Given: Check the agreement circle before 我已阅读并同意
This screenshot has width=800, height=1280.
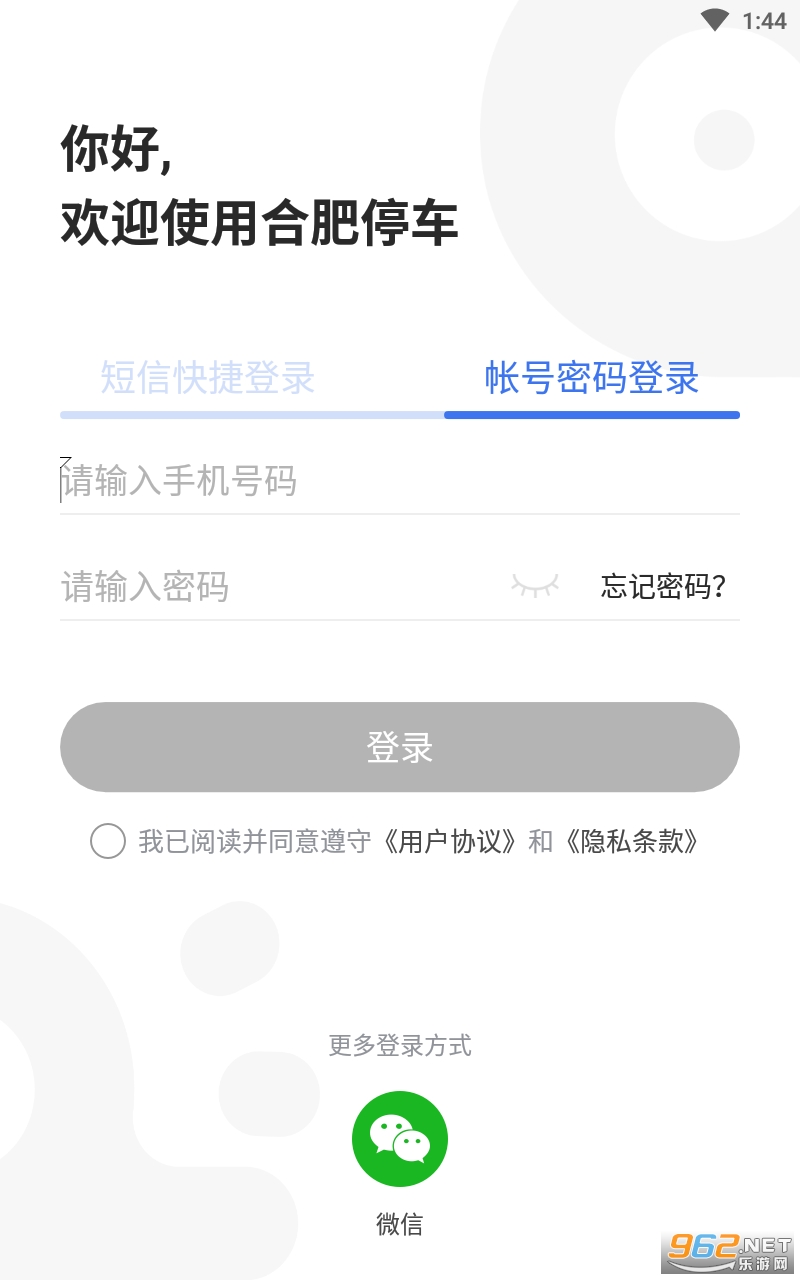Looking at the screenshot, I should 108,841.
